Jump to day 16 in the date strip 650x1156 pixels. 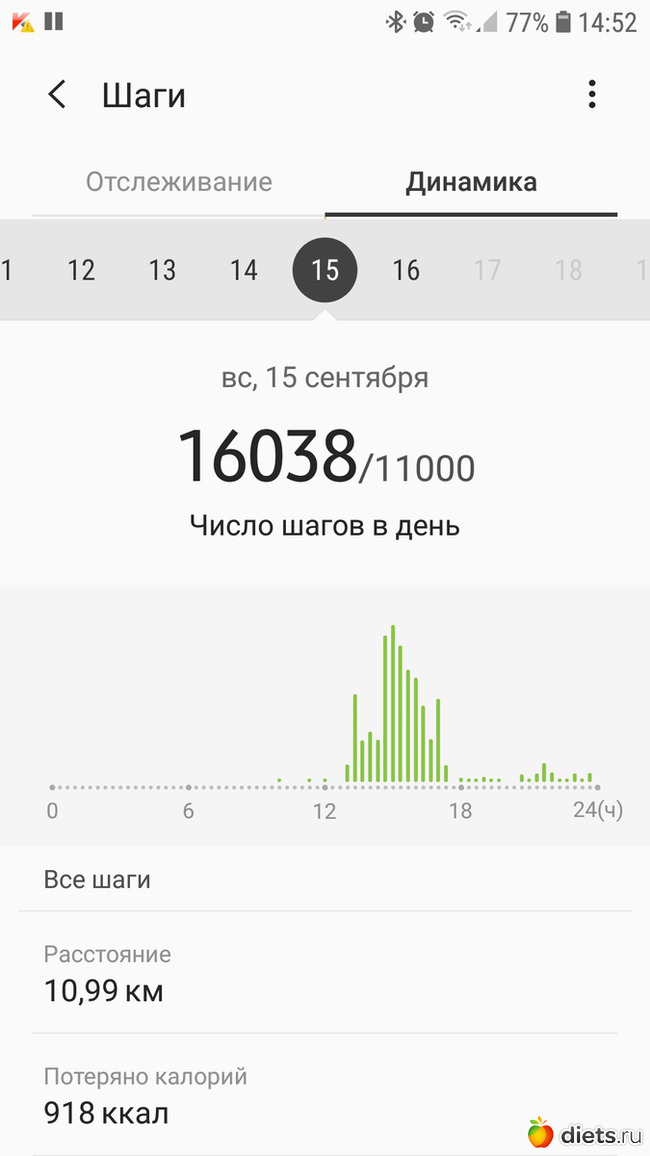click(x=406, y=270)
